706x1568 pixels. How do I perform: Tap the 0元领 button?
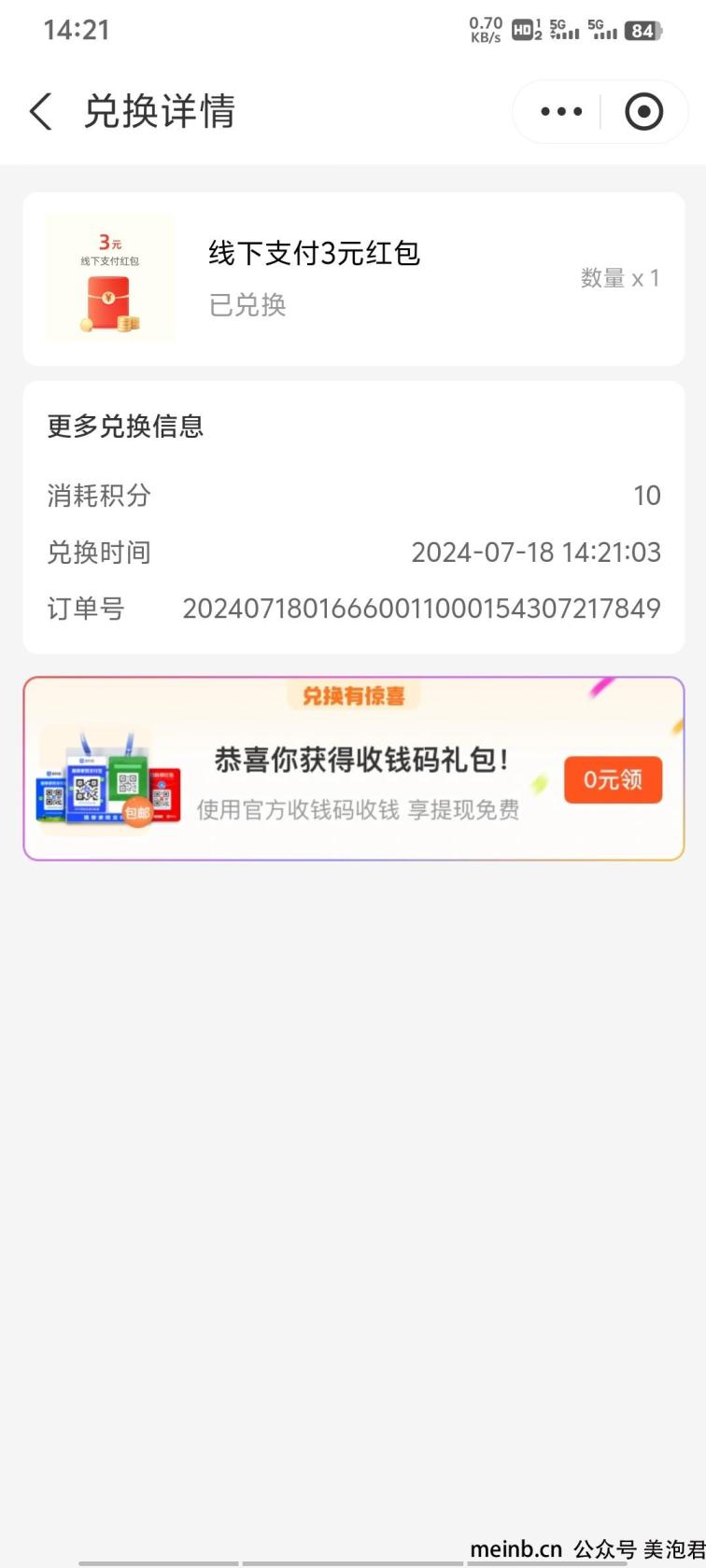pos(613,779)
